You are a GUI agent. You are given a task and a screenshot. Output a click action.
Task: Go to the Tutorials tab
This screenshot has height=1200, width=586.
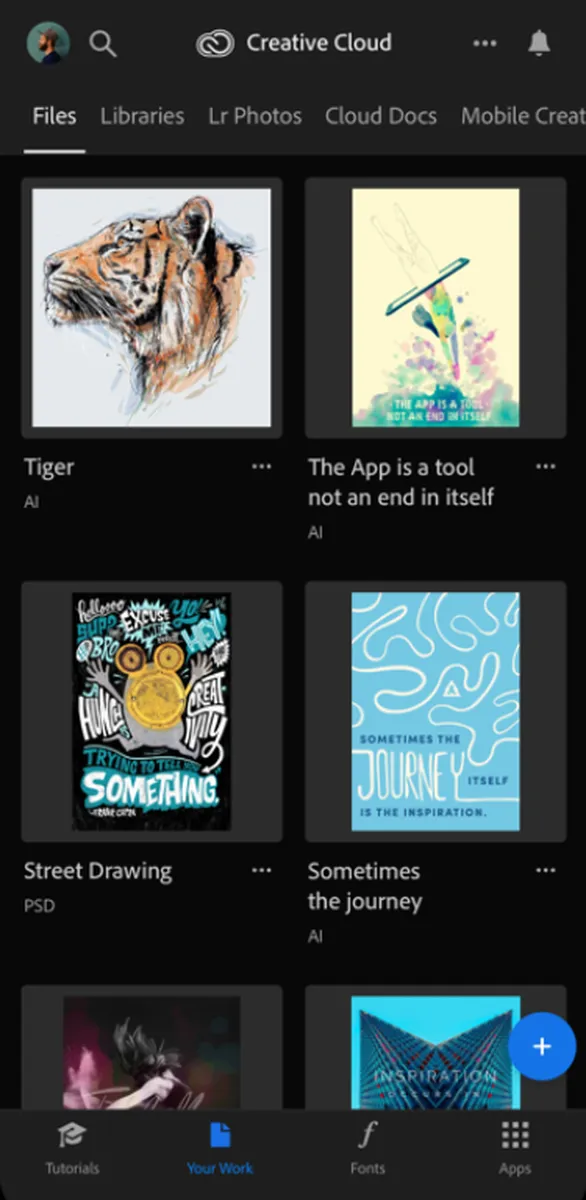pyautogui.click(x=72, y=1148)
